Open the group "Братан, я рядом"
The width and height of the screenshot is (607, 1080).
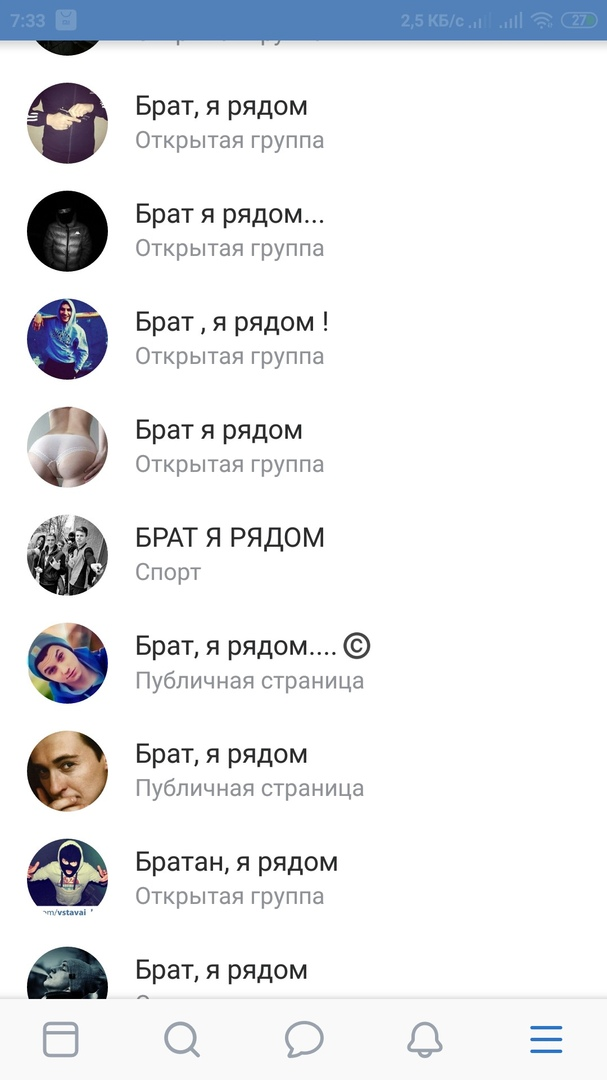[236, 876]
